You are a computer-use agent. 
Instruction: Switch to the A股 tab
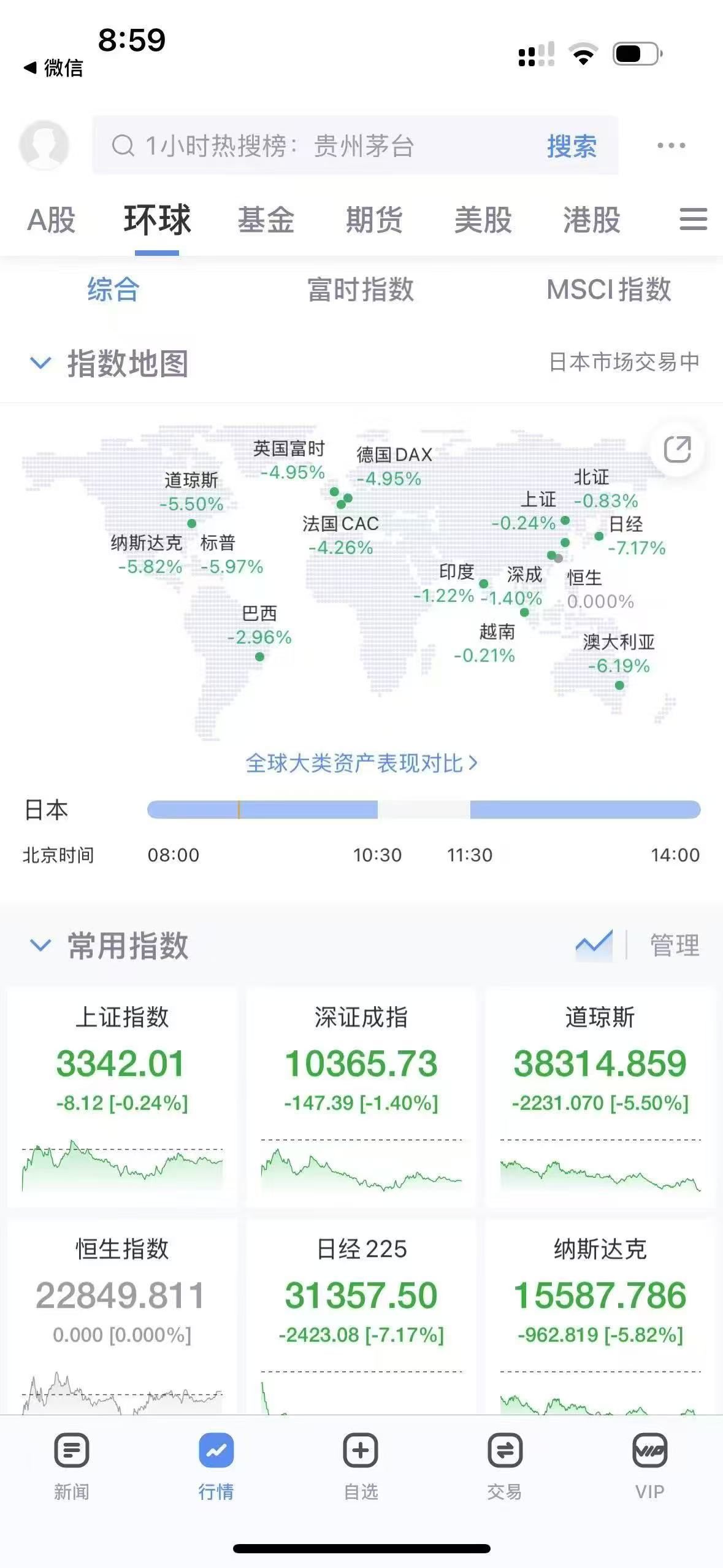[52, 220]
